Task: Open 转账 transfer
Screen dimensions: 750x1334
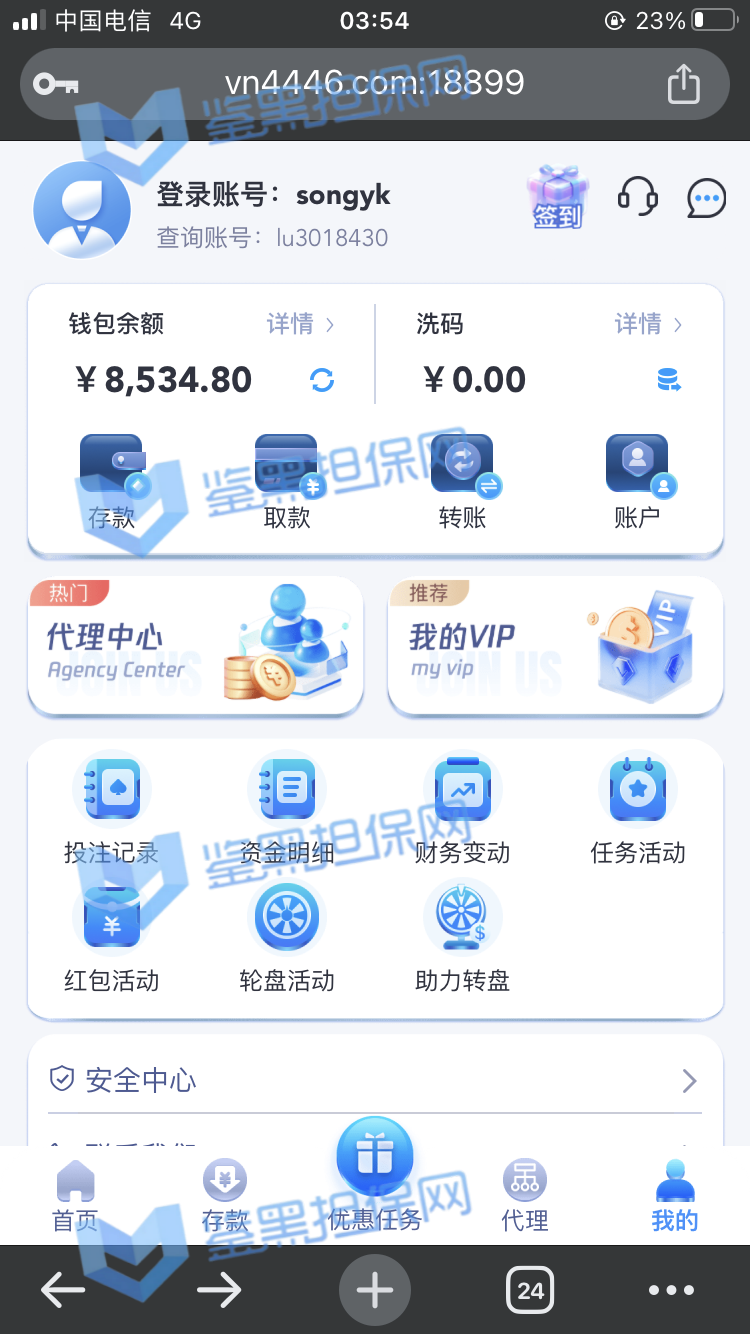Action: 462,481
